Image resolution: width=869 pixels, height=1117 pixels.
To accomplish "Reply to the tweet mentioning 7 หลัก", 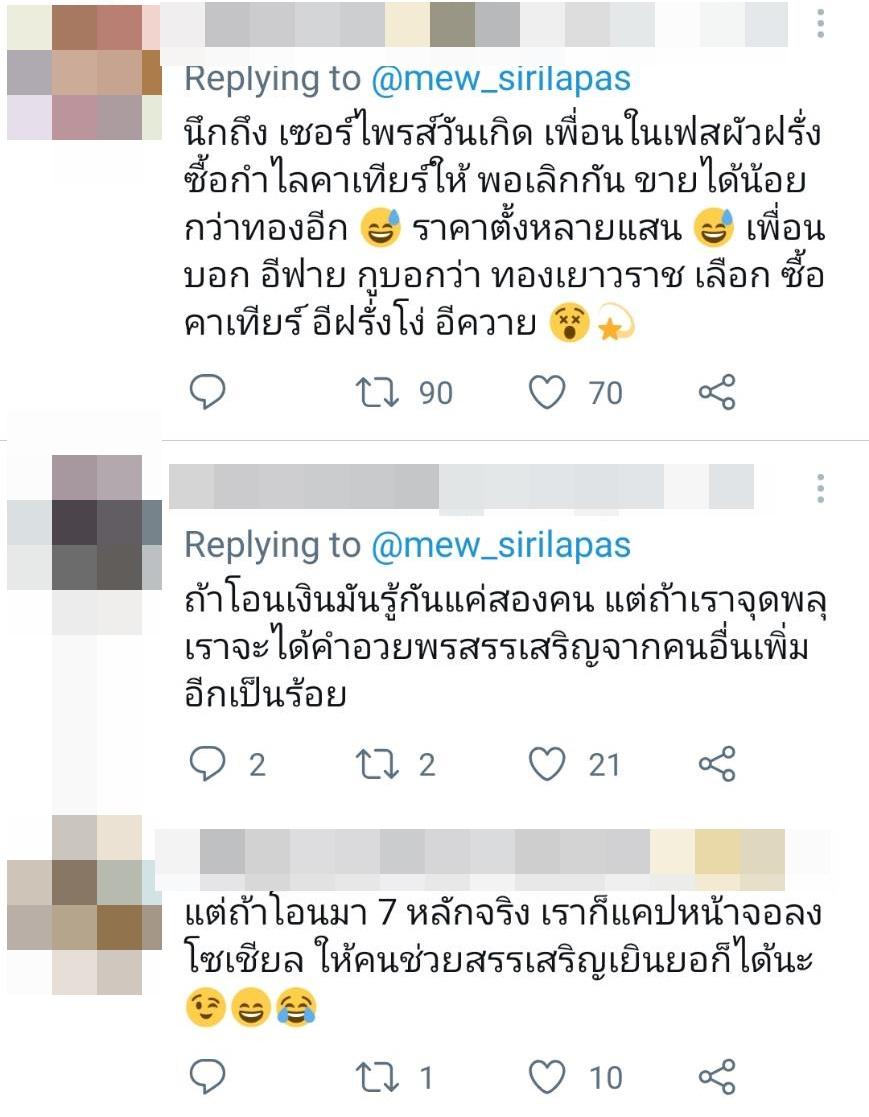I will 208,1078.
